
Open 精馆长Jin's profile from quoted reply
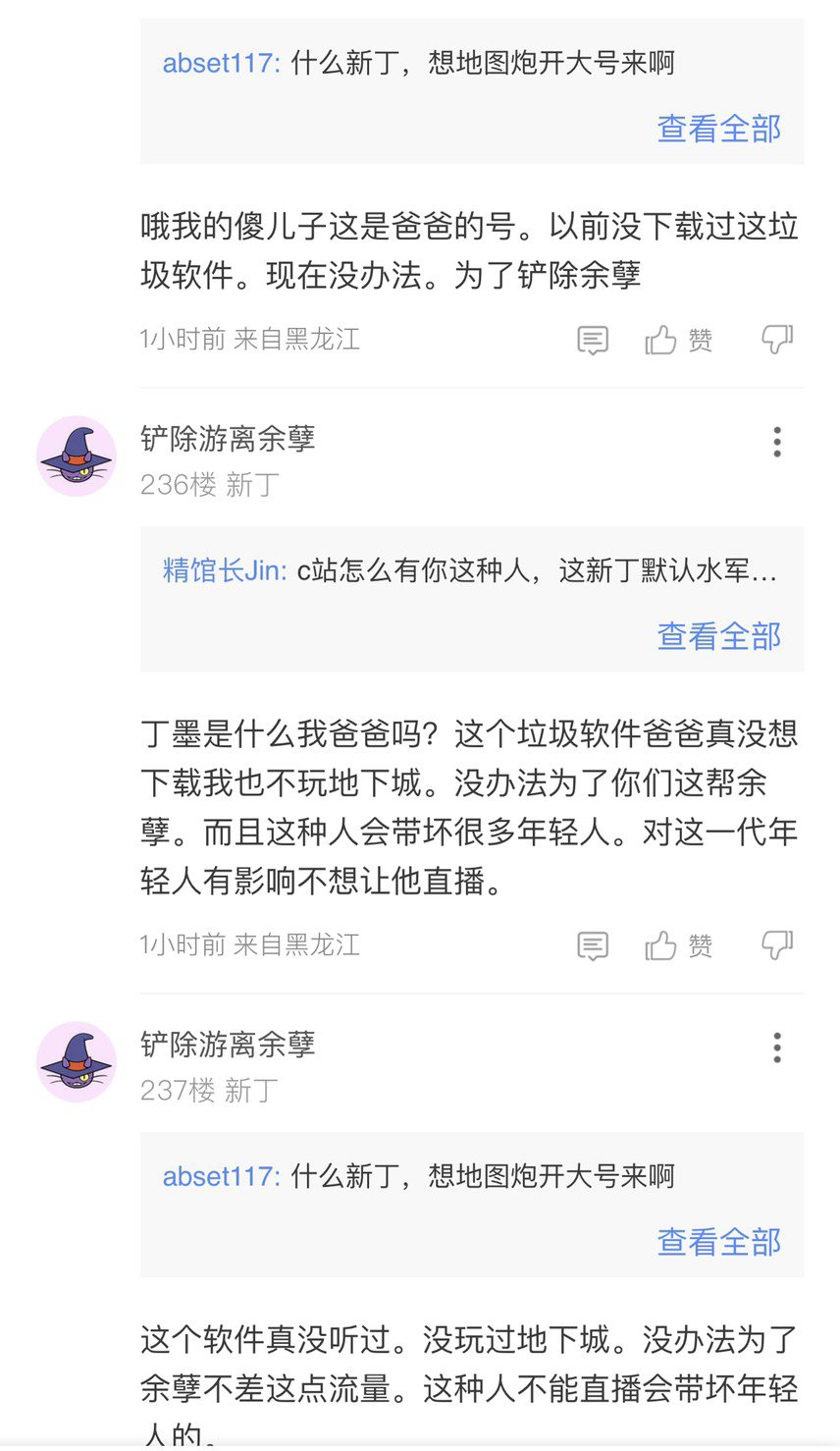tap(225, 570)
